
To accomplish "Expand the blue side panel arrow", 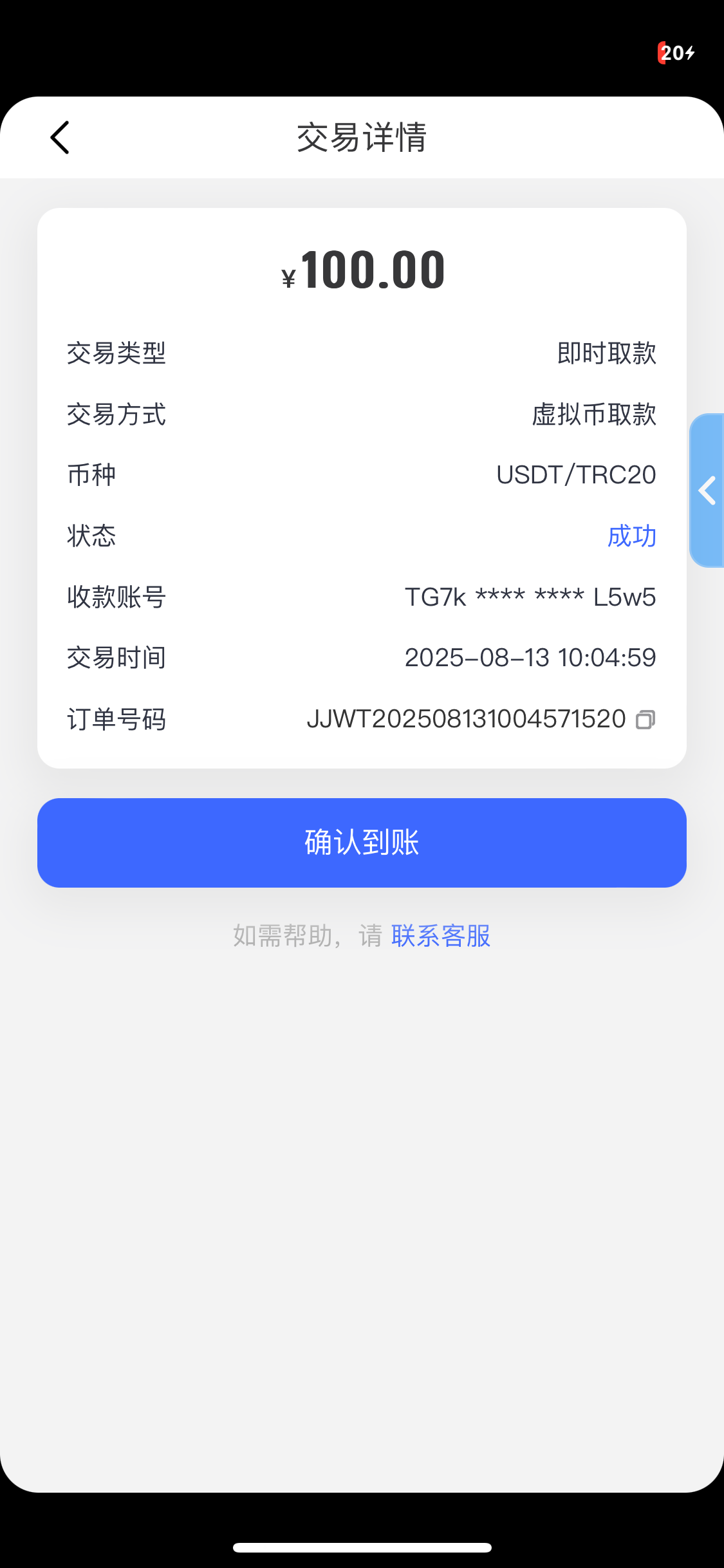I will point(707,490).
